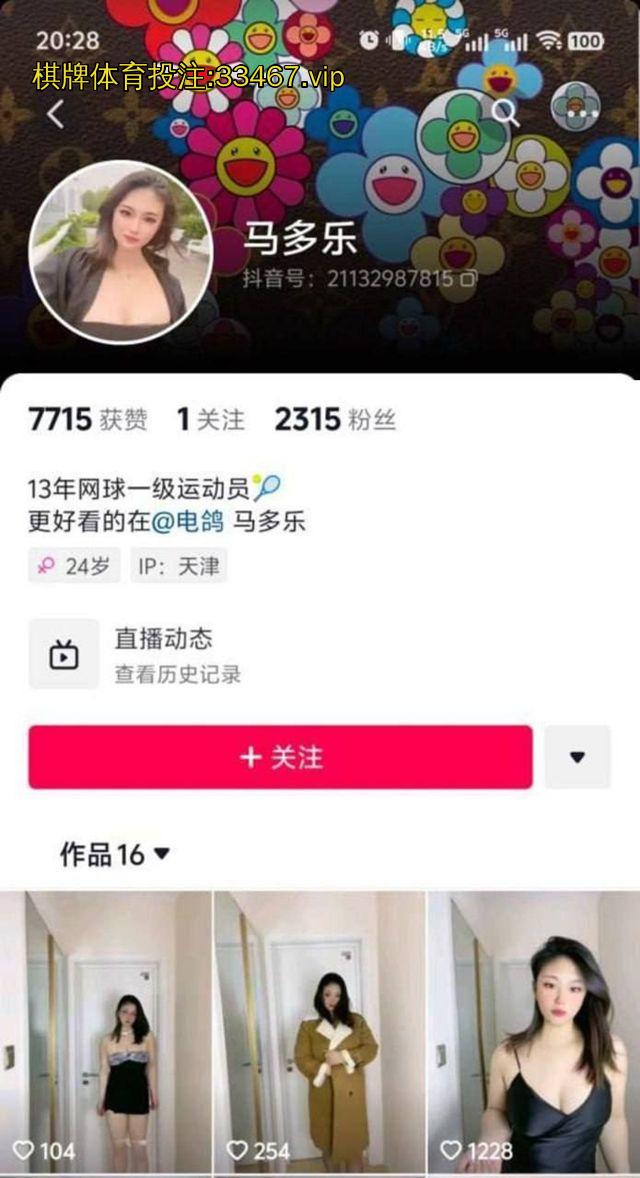
Task: Copy the 抖音号 2113298781 5
Action: point(468,279)
